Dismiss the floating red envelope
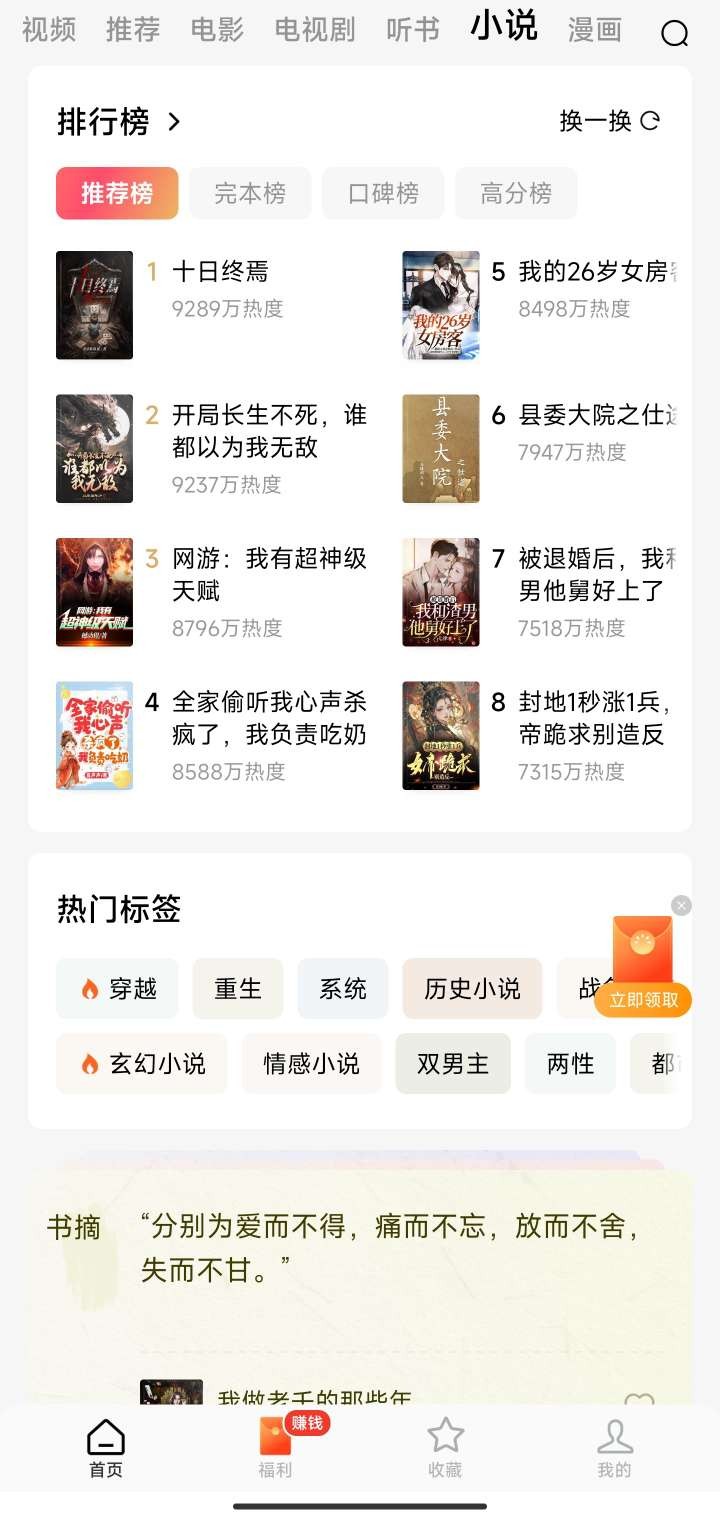This screenshot has width=720, height=1520. (682, 906)
